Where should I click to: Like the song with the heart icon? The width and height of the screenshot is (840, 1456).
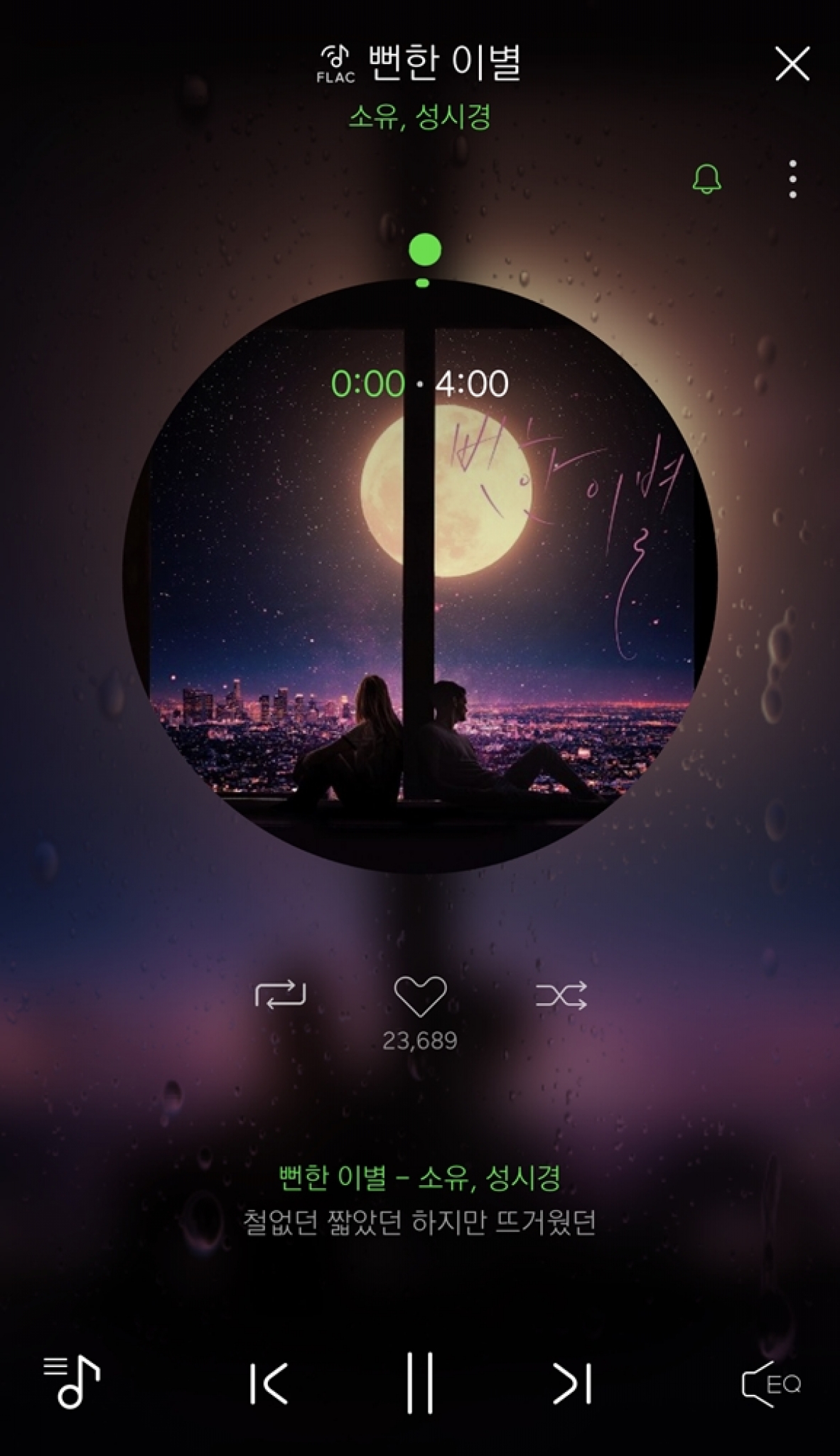(x=420, y=995)
